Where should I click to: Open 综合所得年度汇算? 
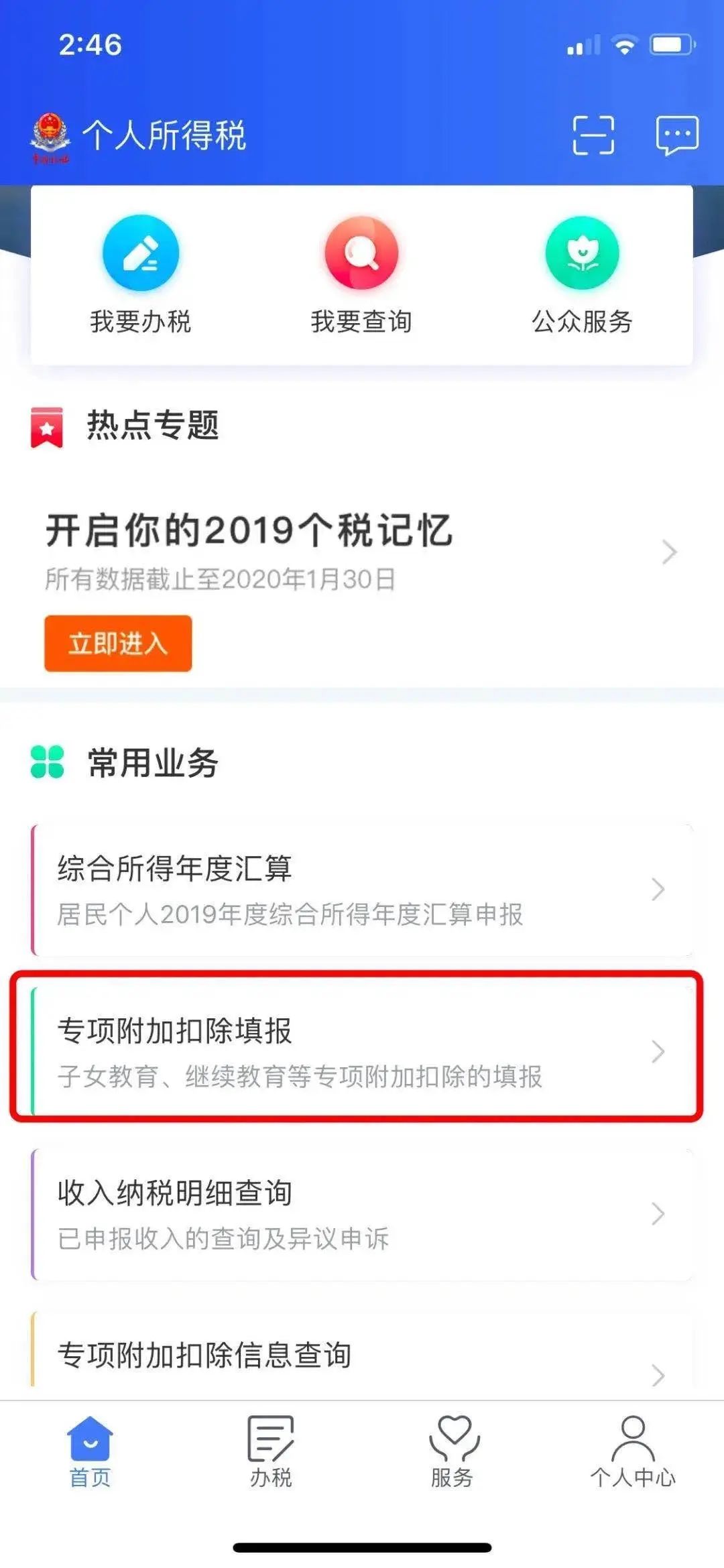point(362,890)
